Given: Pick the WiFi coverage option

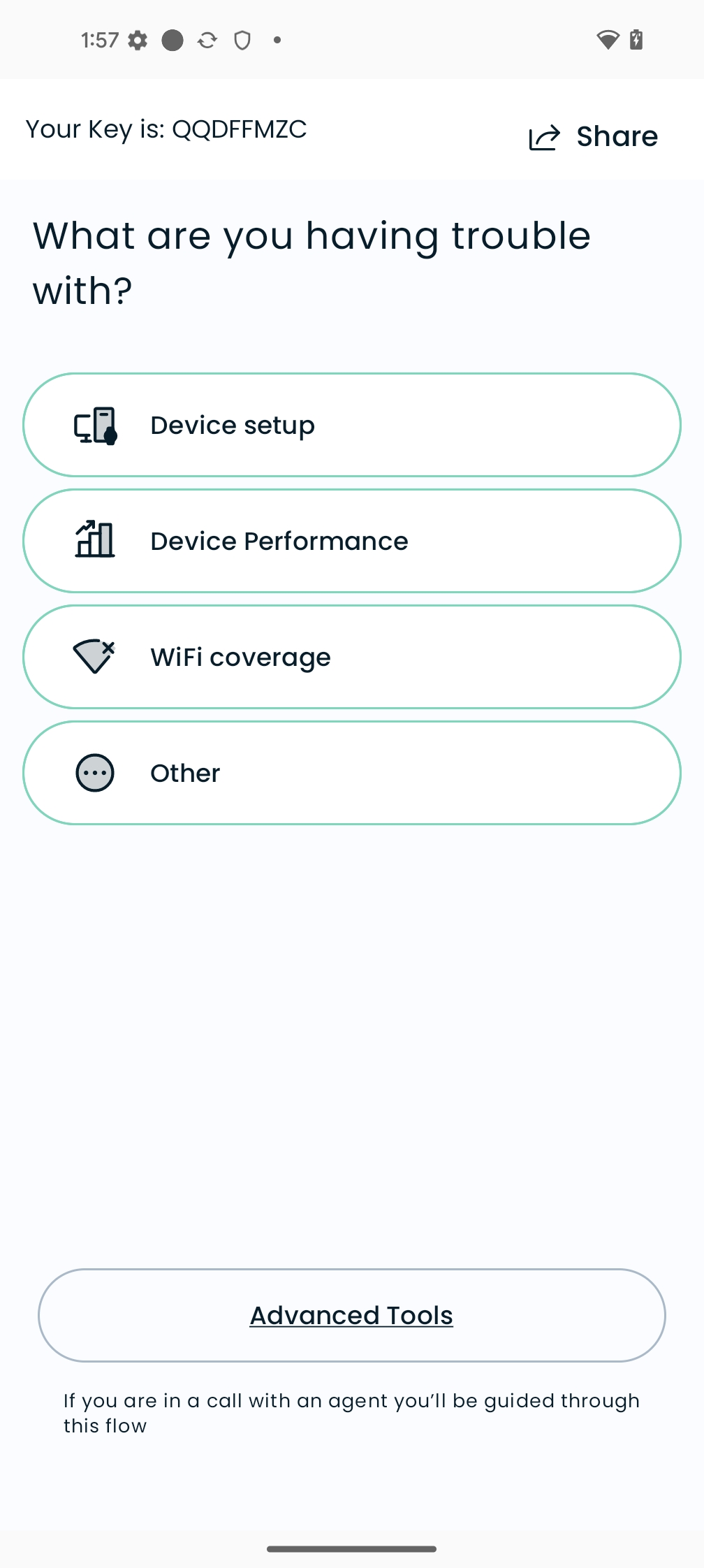Looking at the screenshot, I should [352, 657].
